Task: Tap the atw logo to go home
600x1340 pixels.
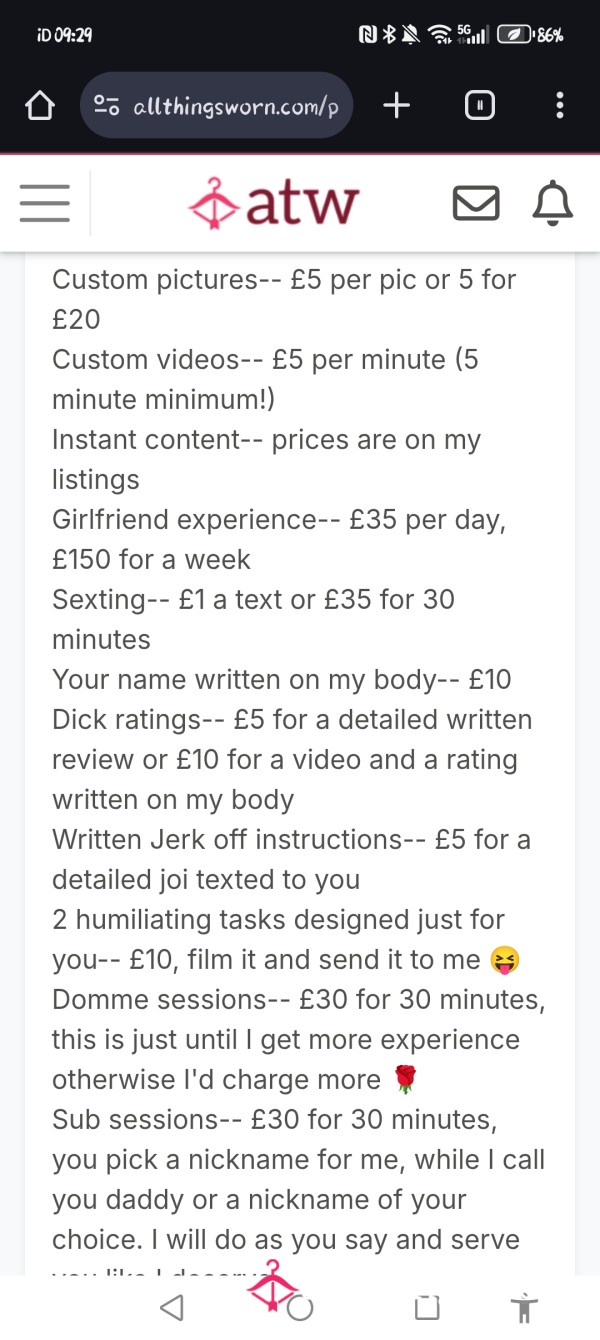Action: pos(273,203)
